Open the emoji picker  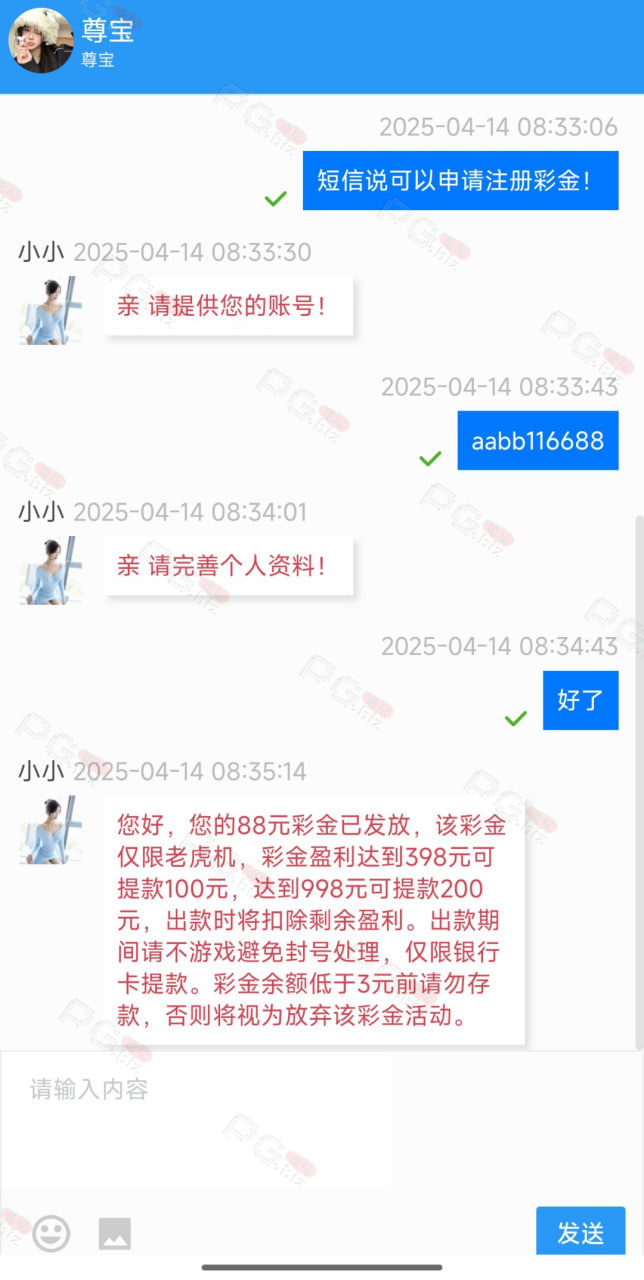click(x=51, y=1234)
